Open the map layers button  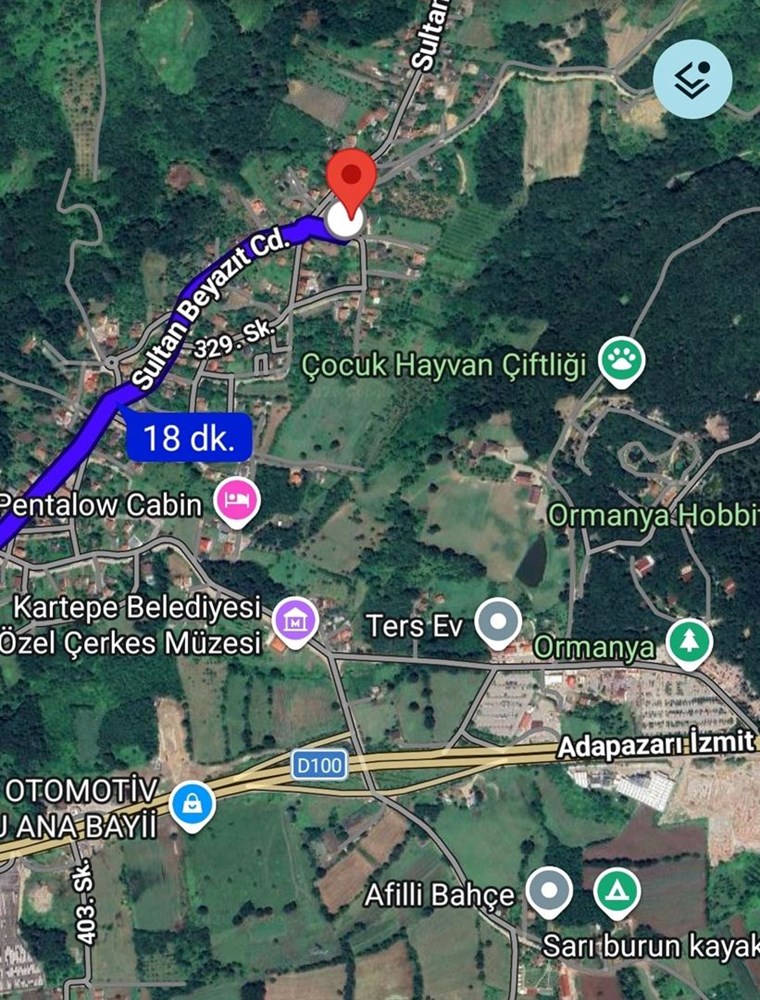692,79
